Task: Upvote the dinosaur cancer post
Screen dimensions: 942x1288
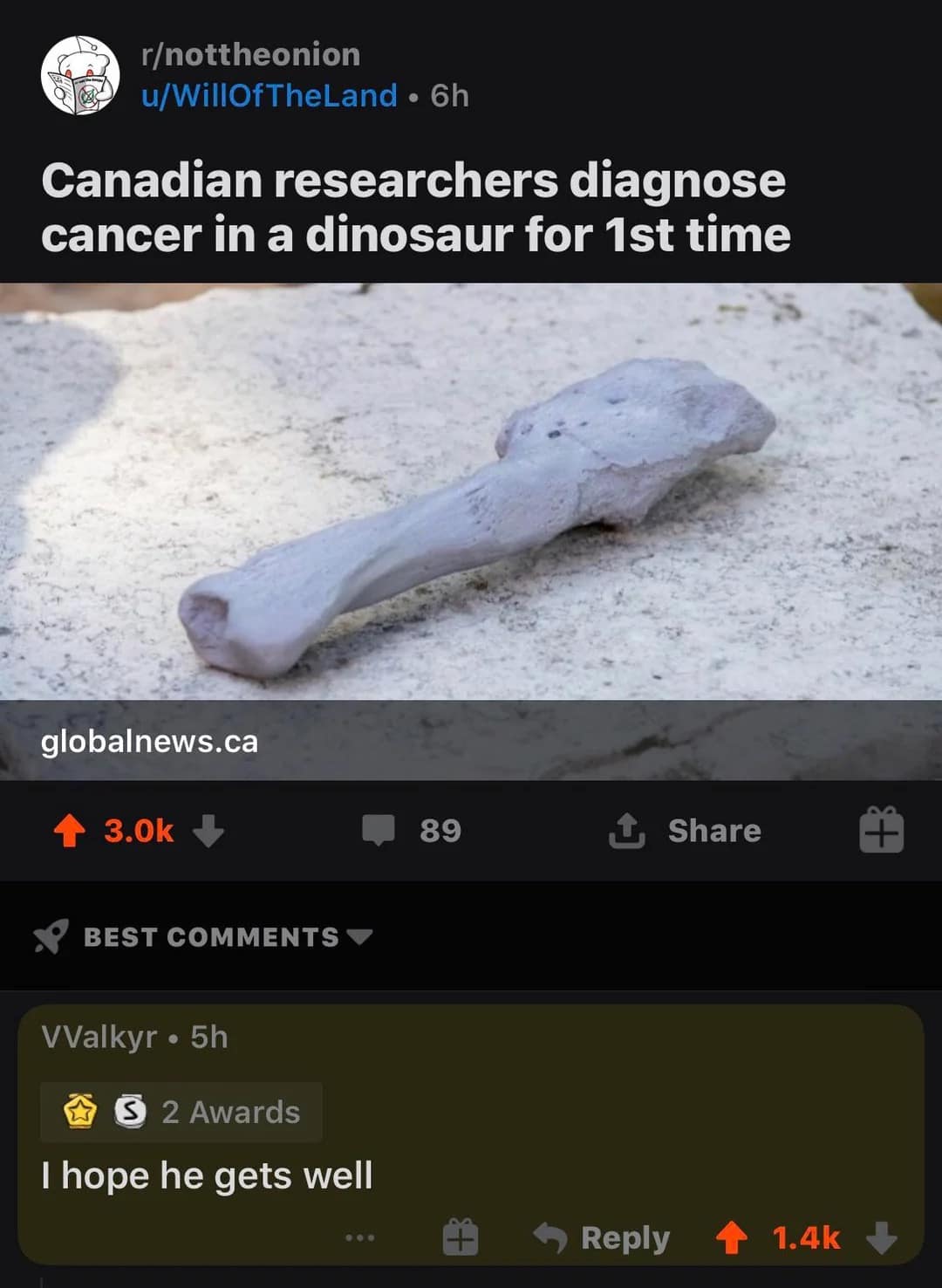Action: 70,831
